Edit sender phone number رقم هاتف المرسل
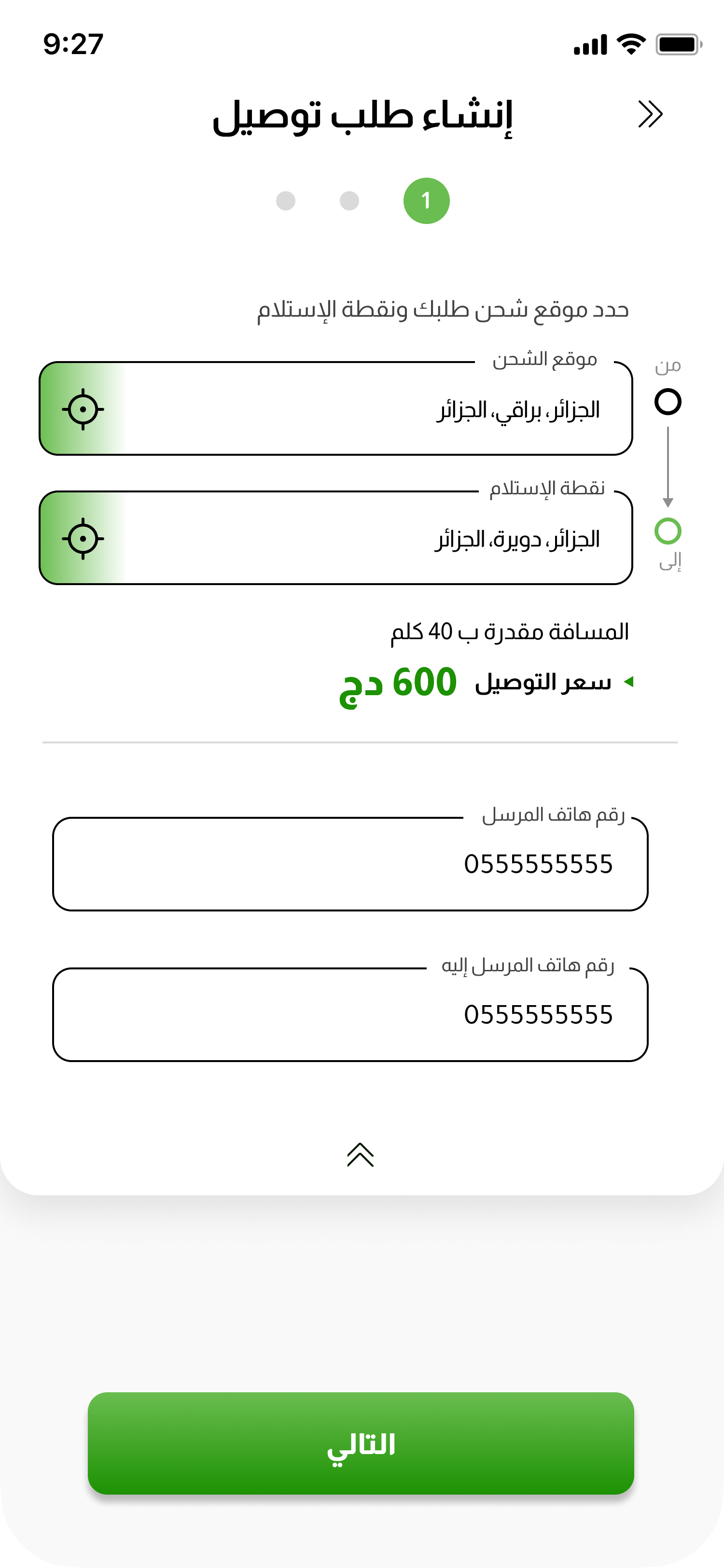Screen dimensions: 724x1568 pyautogui.click(x=350, y=864)
